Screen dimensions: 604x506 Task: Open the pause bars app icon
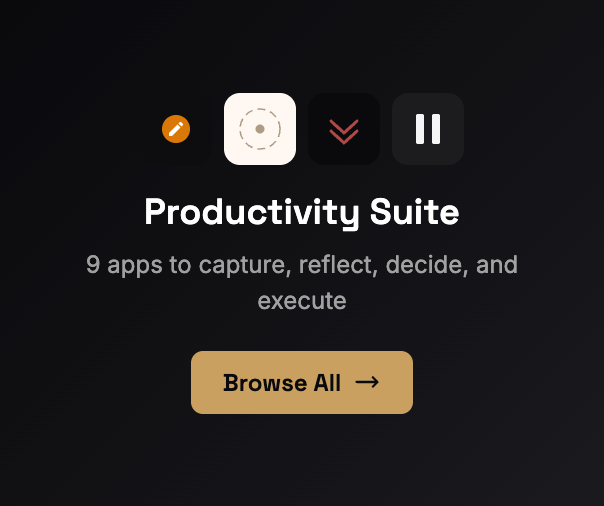click(428, 129)
